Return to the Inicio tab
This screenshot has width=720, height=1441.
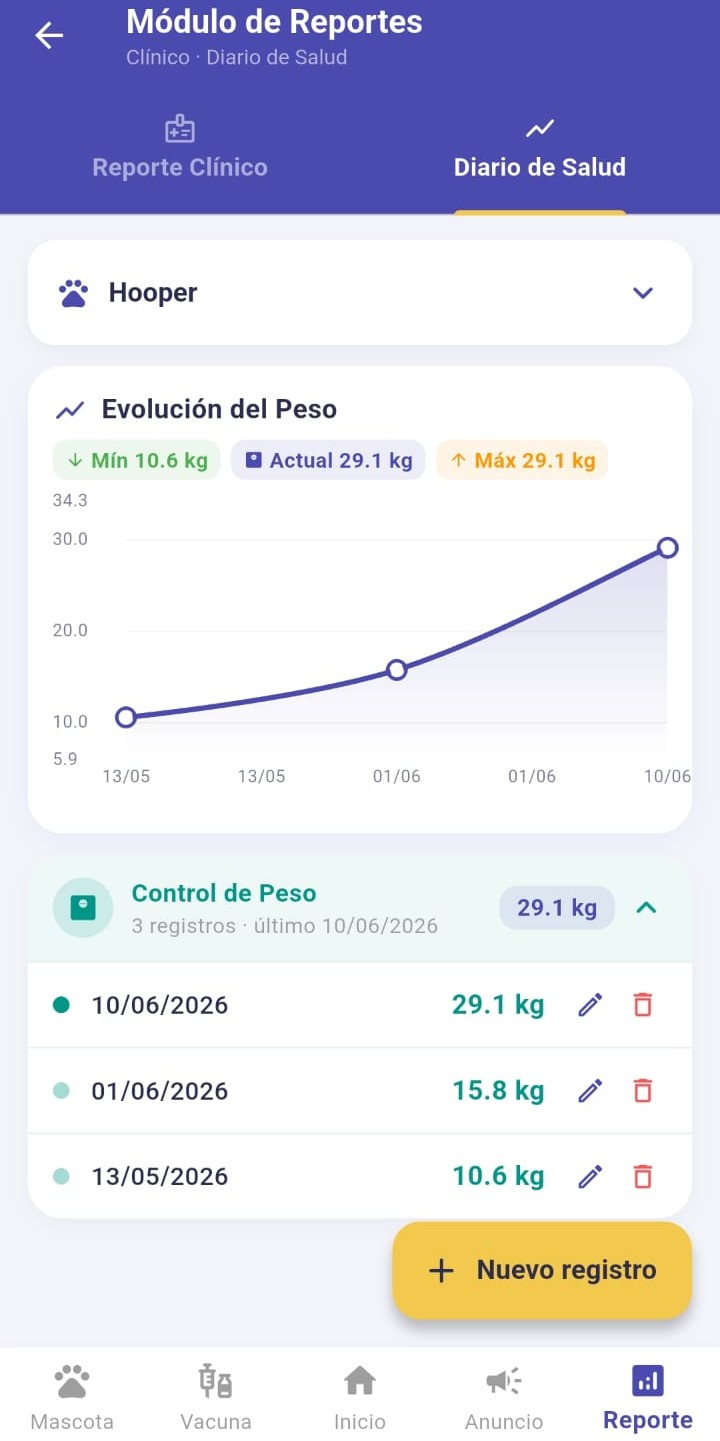pyautogui.click(x=360, y=1397)
